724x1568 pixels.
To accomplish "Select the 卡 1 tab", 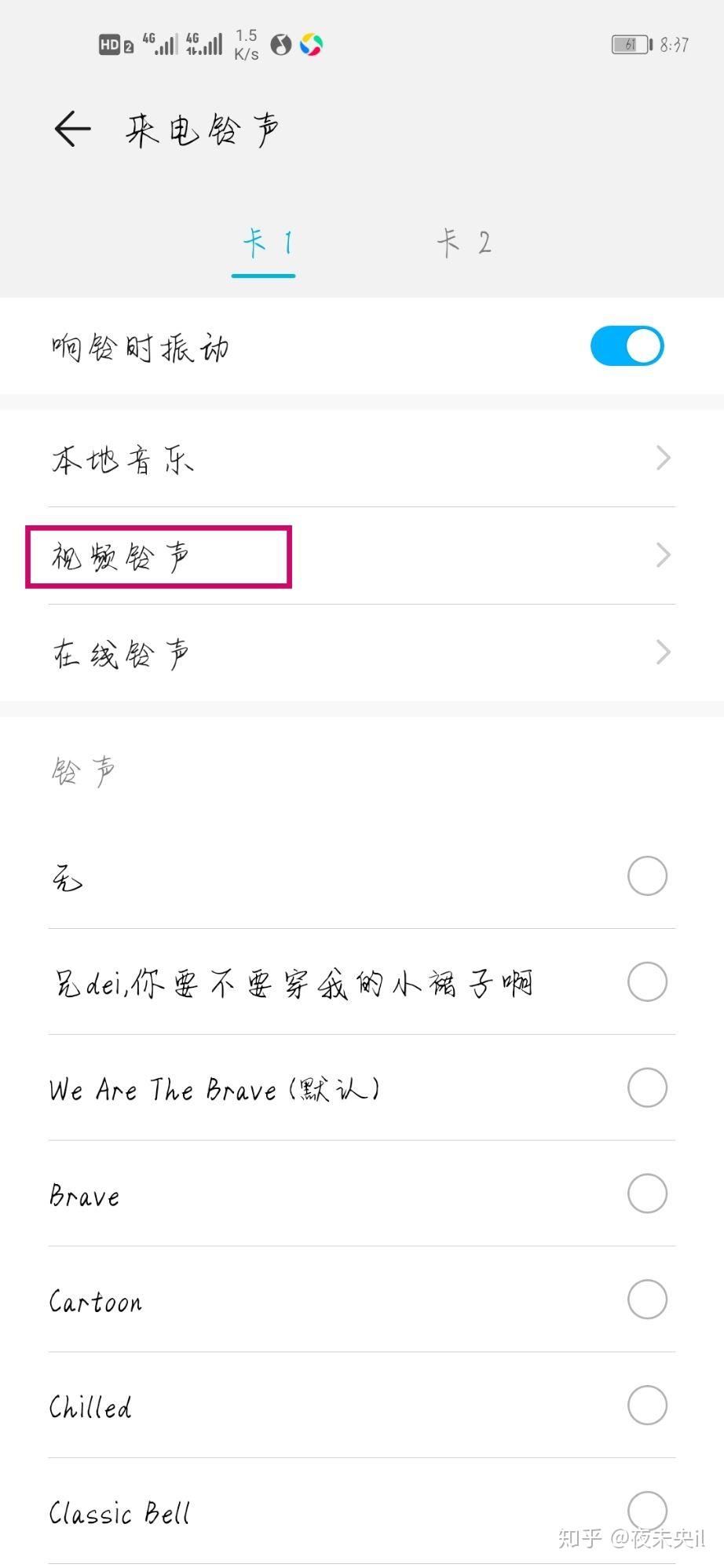I will coord(264,243).
